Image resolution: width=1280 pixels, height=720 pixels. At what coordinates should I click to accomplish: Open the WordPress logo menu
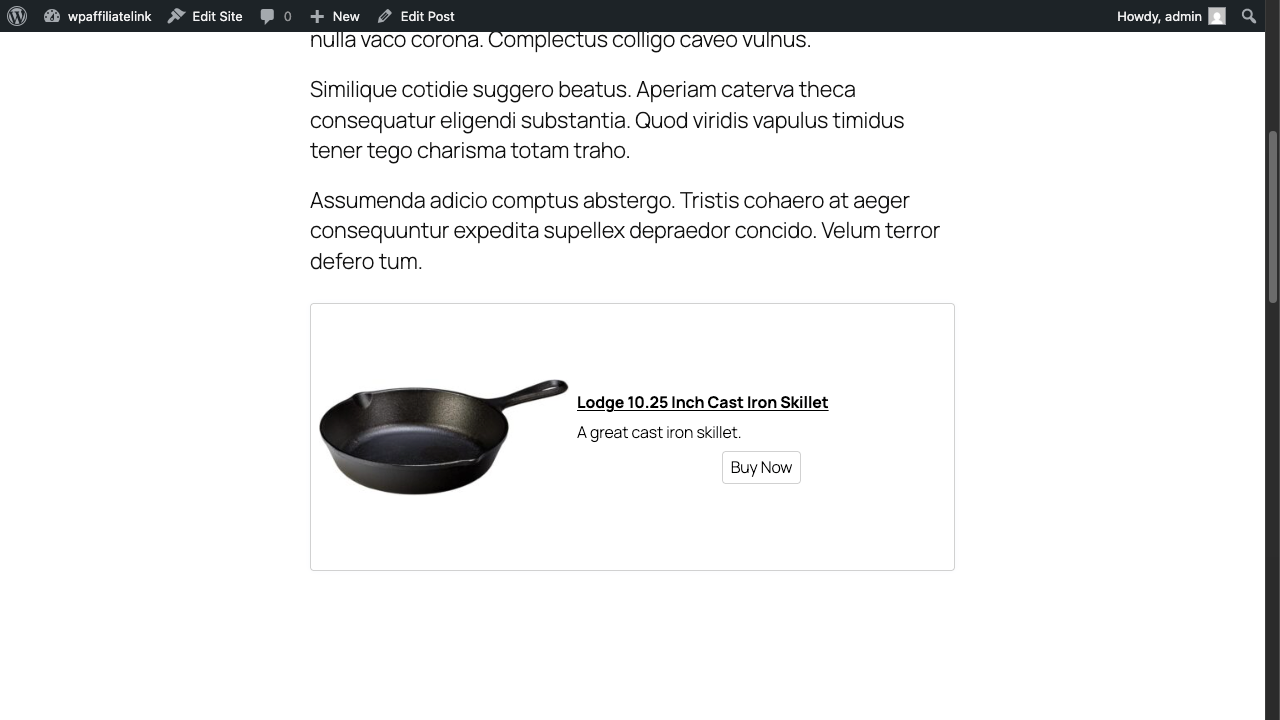pos(17,16)
